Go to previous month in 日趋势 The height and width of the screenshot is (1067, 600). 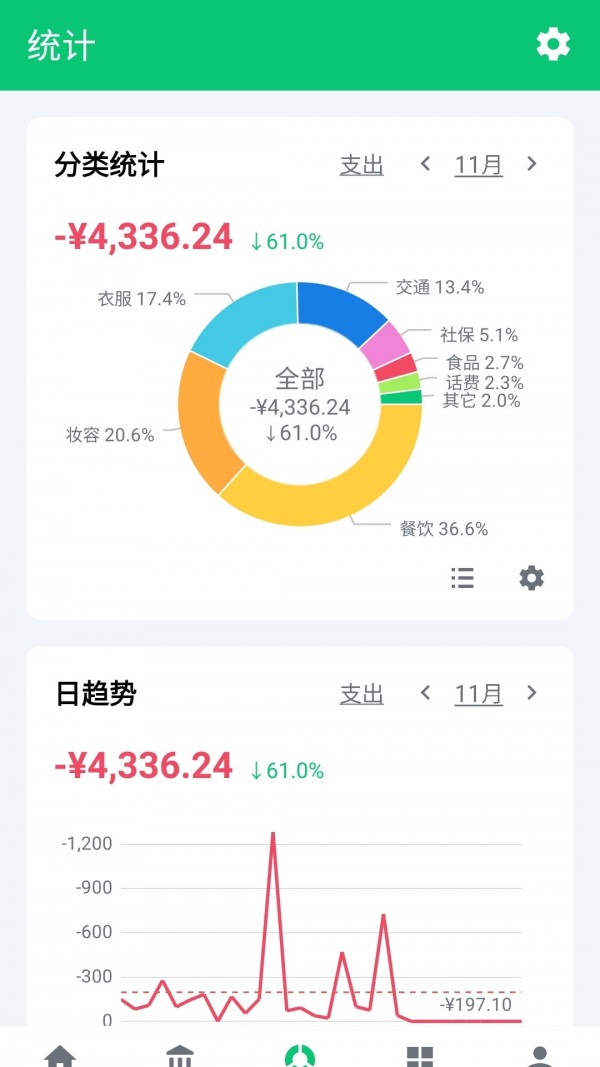425,693
